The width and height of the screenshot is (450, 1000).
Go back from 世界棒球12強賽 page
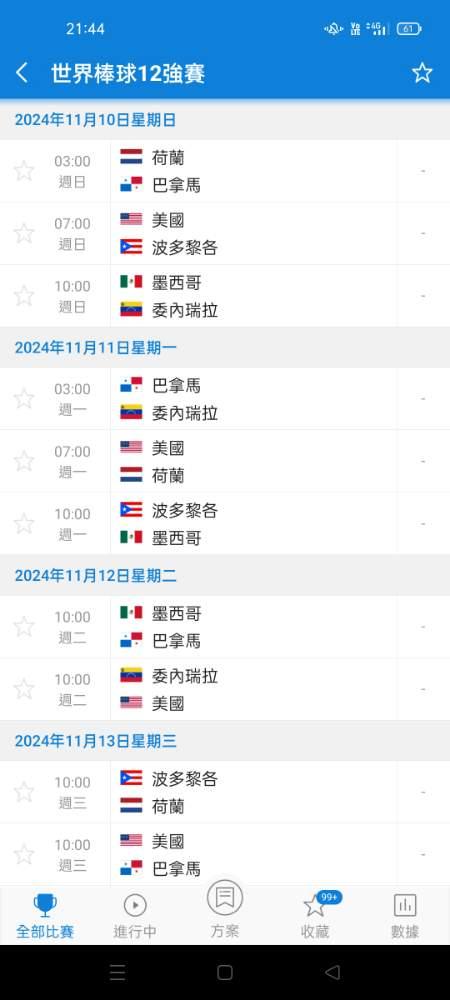tap(22, 73)
